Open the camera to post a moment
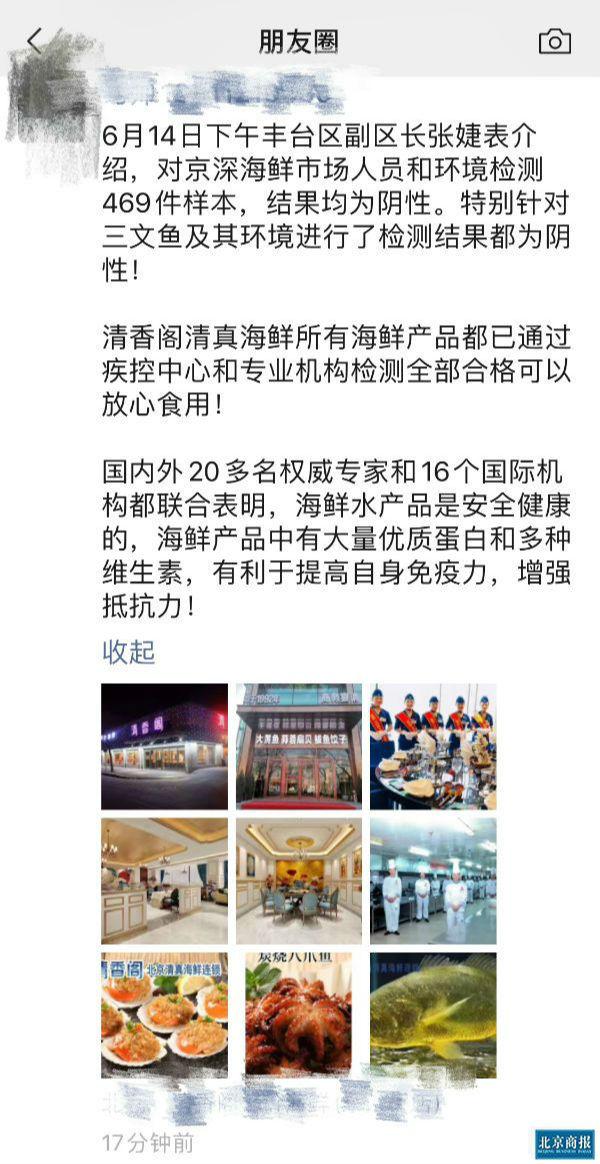600x1164 pixels. [x=554, y=41]
